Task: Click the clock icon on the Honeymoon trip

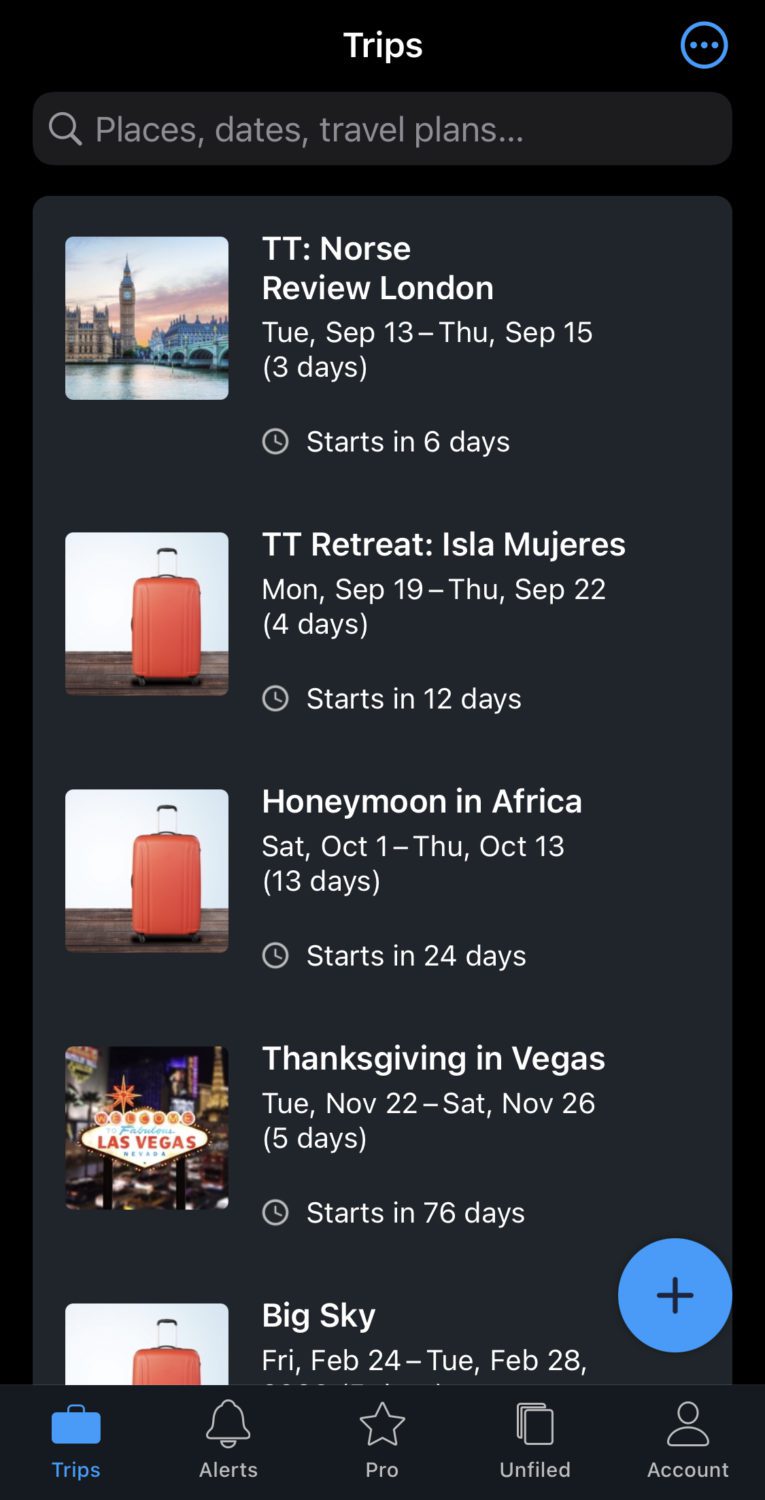Action: coord(275,955)
